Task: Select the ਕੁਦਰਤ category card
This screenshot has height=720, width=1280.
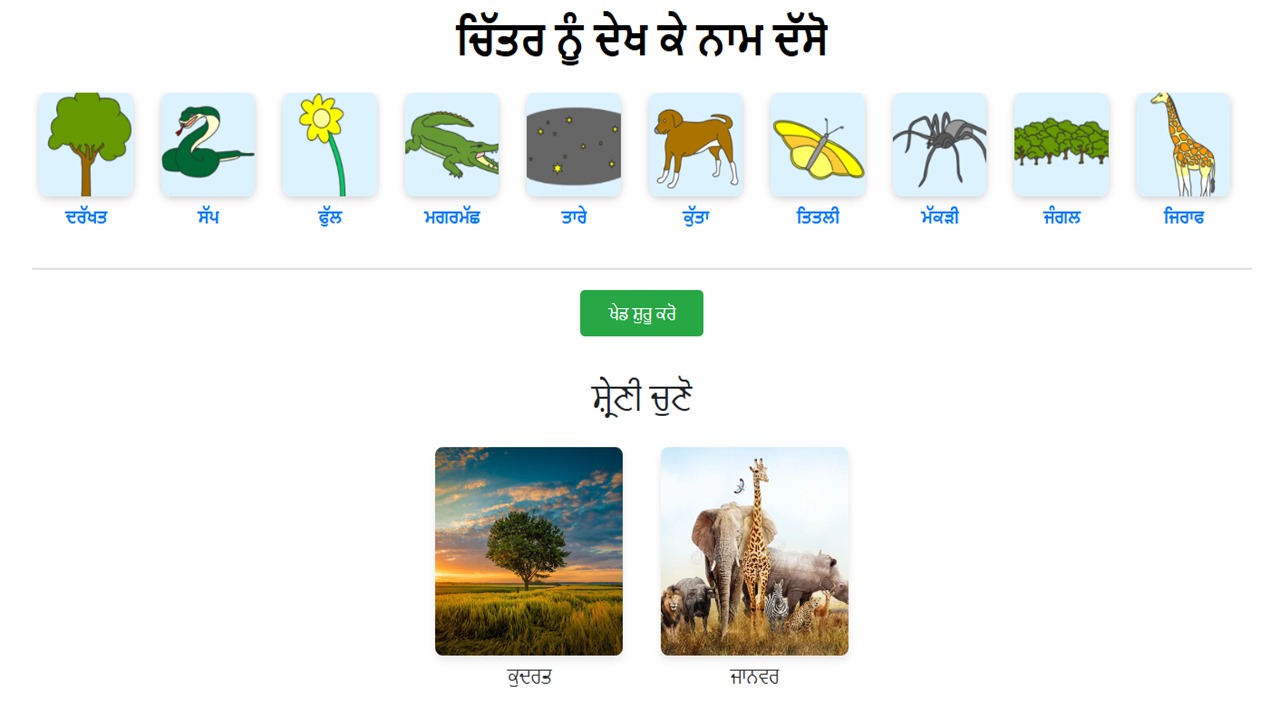Action: point(528,551)
